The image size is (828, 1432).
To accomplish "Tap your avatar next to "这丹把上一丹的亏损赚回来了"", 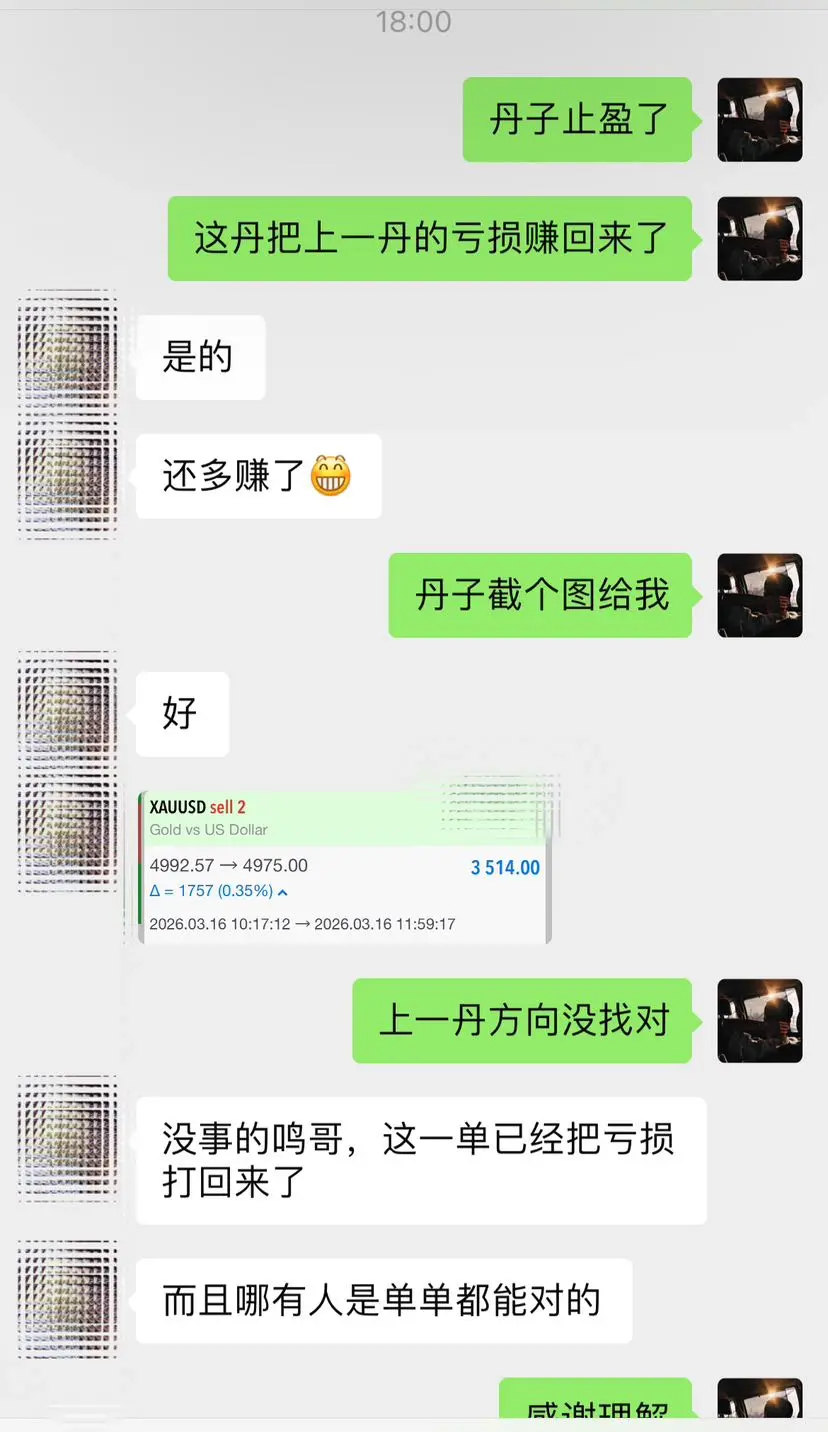I will (x=760, y=238).
